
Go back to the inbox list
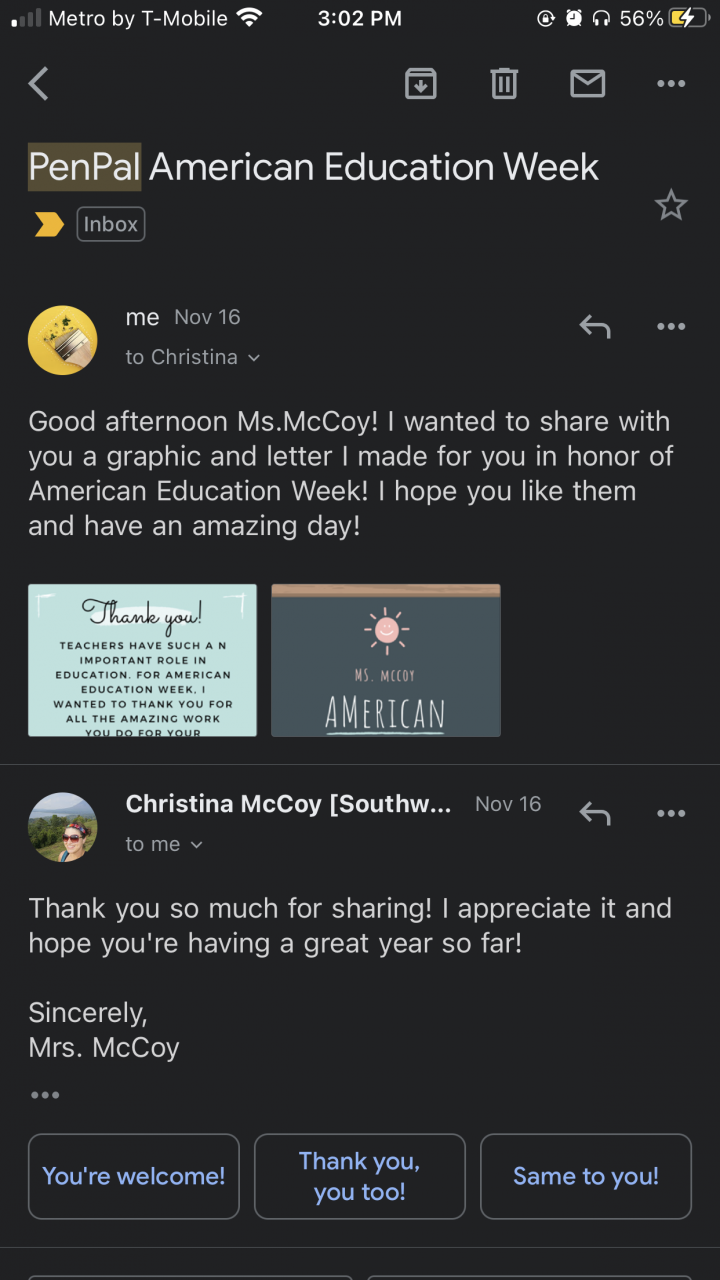coord(39,84)
